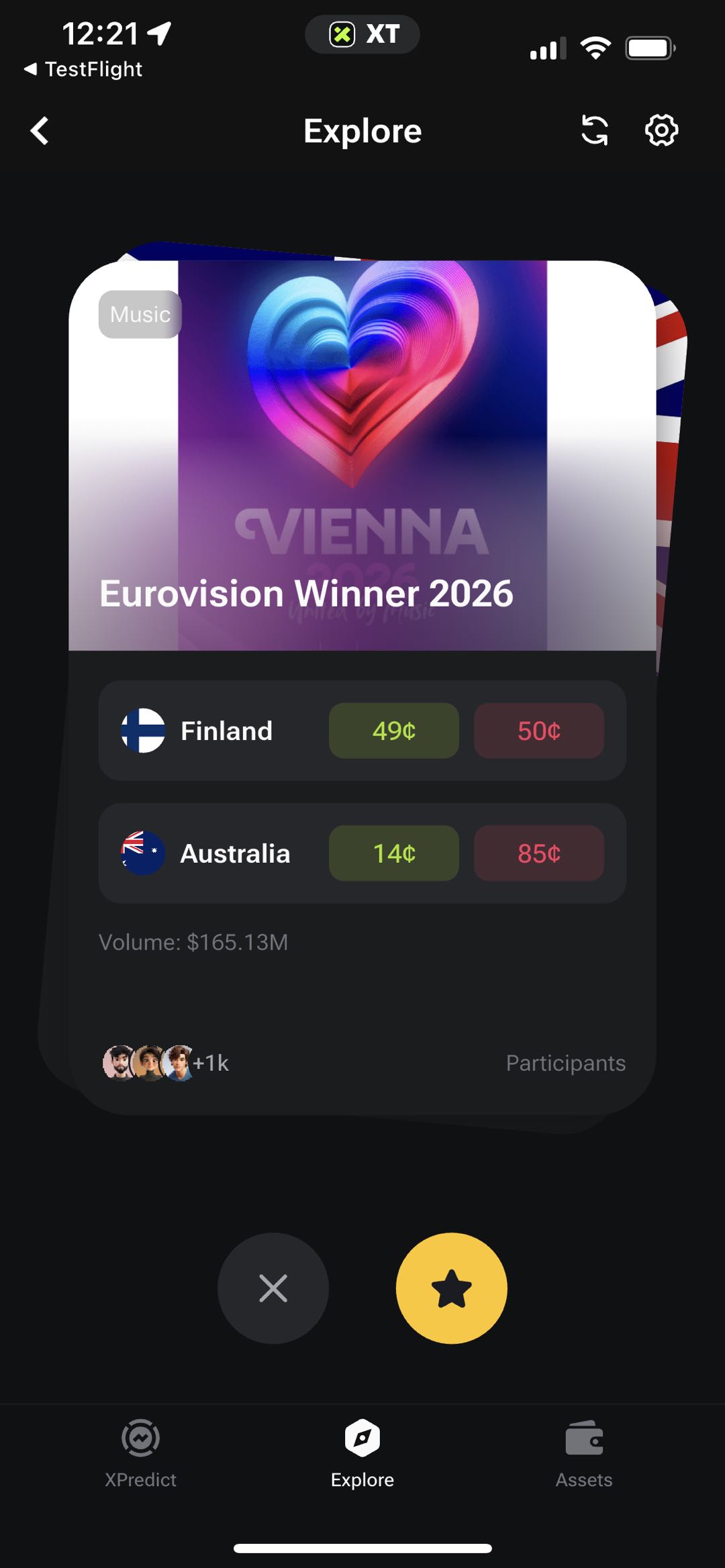This screenshot has height=1568, width=725.
Task: Refresh the Explore feed
Action: 595,130
